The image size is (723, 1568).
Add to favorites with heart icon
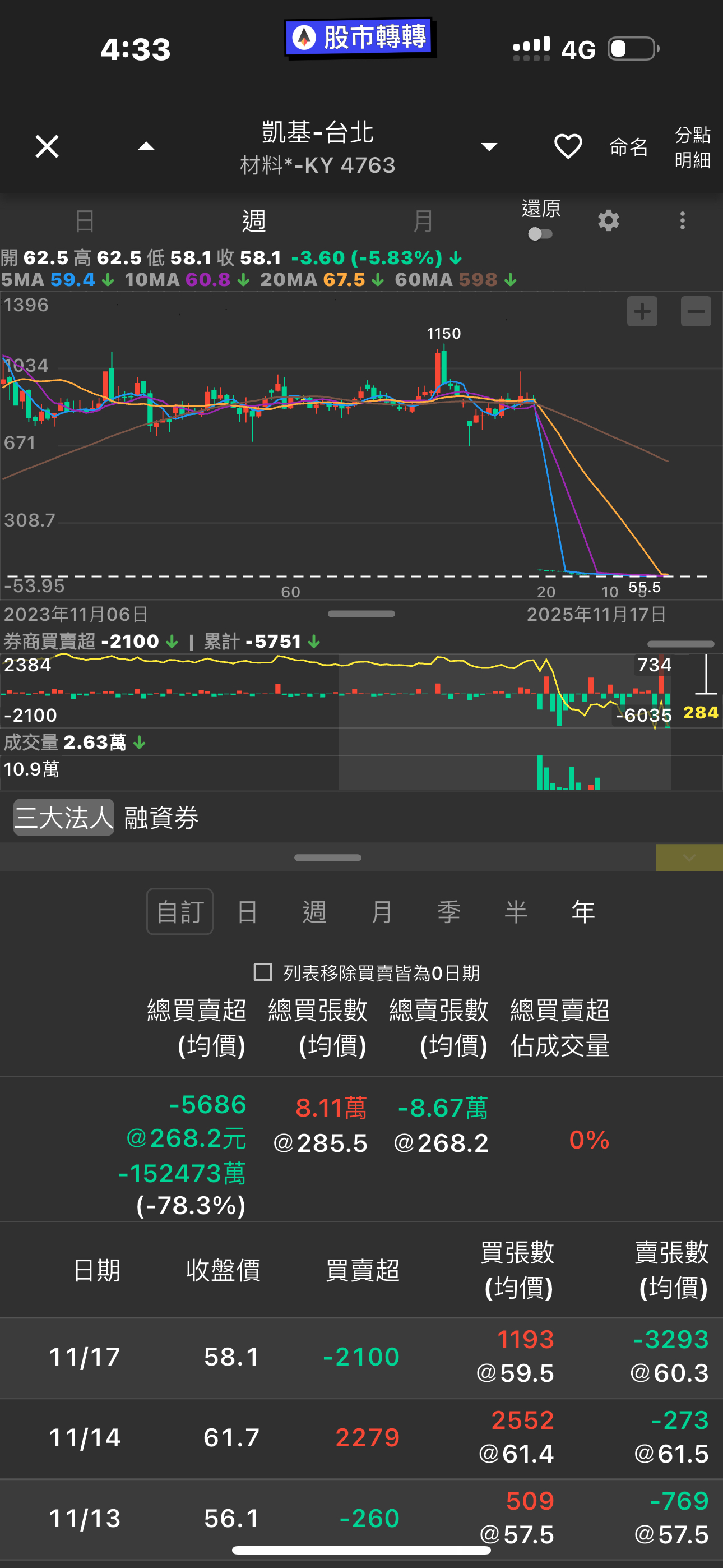click(568, 147)
